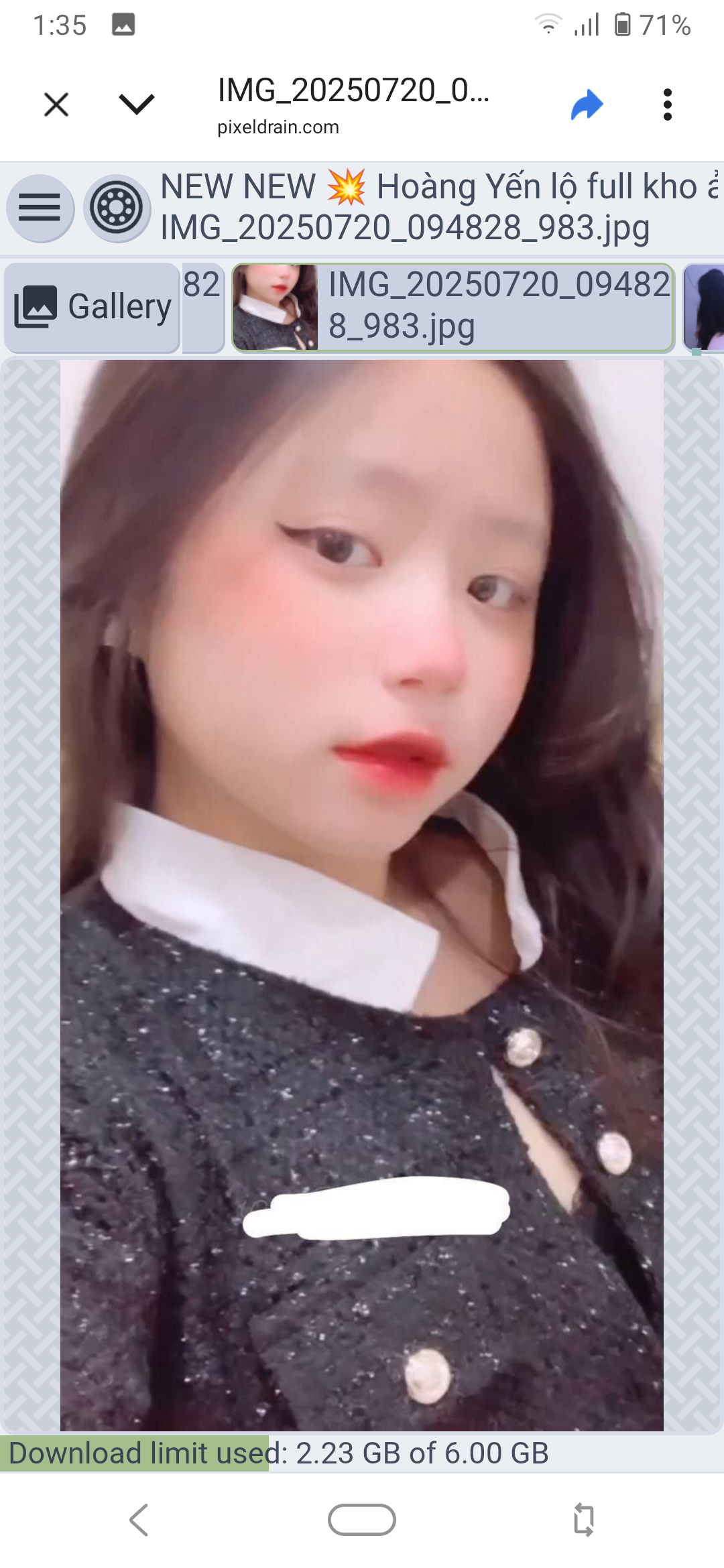This screenshot has width=724, height=1568.
Task: Open the three-dot overflow menu
Action: [667, 105]
